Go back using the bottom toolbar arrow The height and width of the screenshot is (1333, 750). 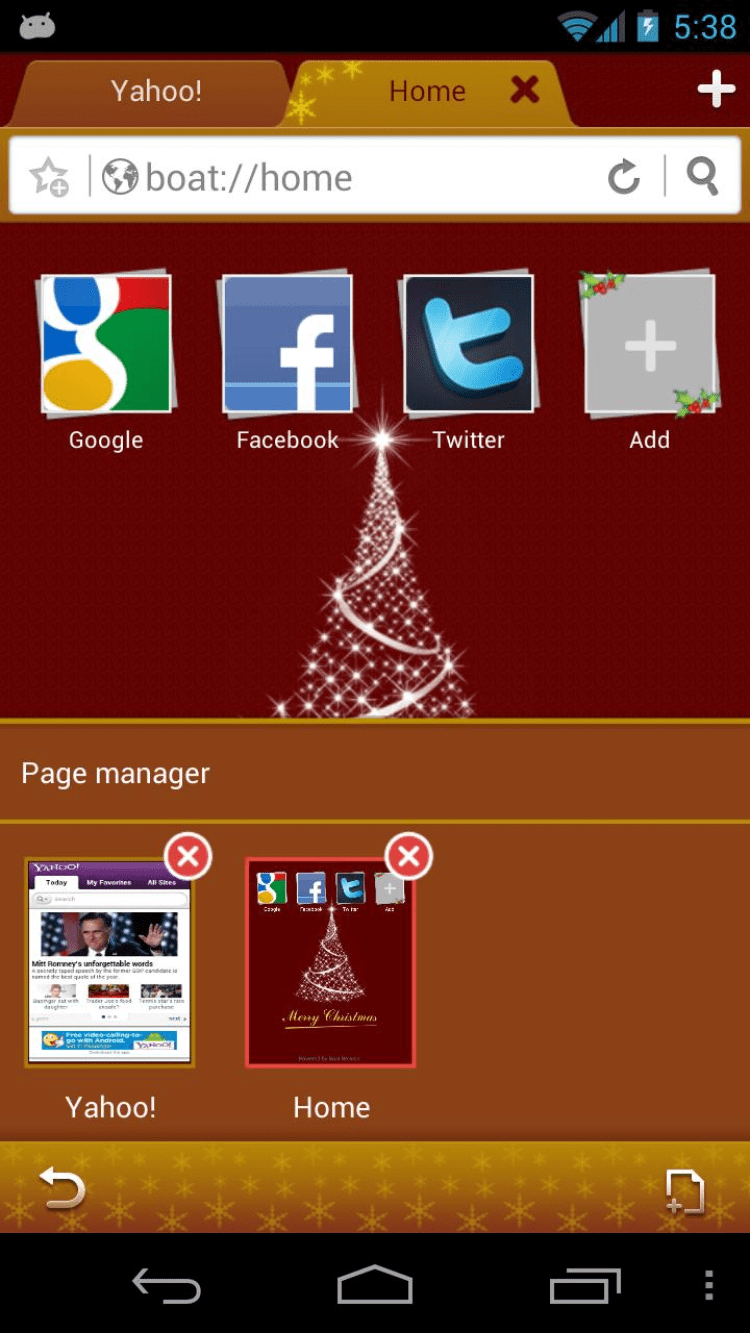[62, 1190]
